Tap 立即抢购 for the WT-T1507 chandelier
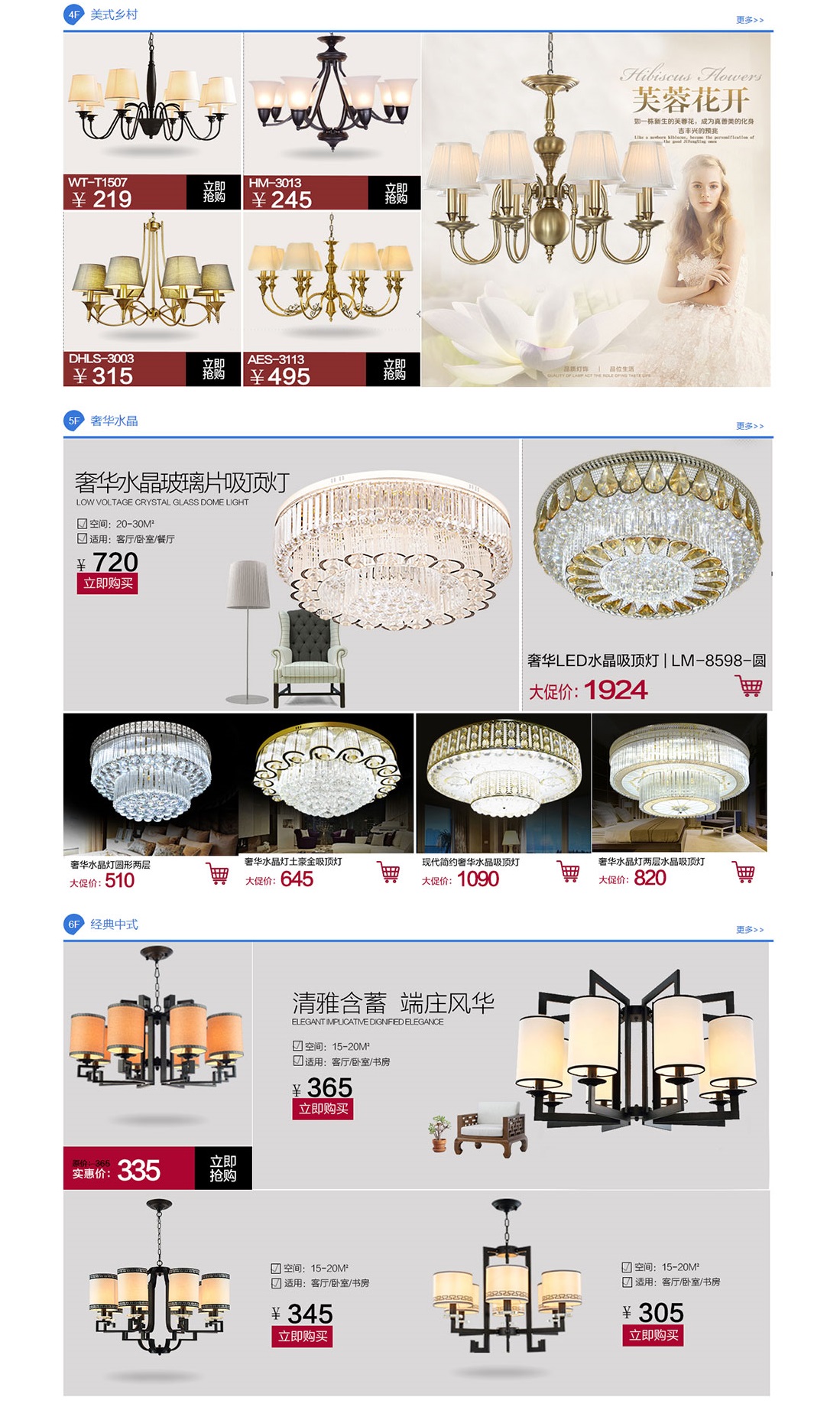This screenshot has height=1407, width=840. (214, 192)
